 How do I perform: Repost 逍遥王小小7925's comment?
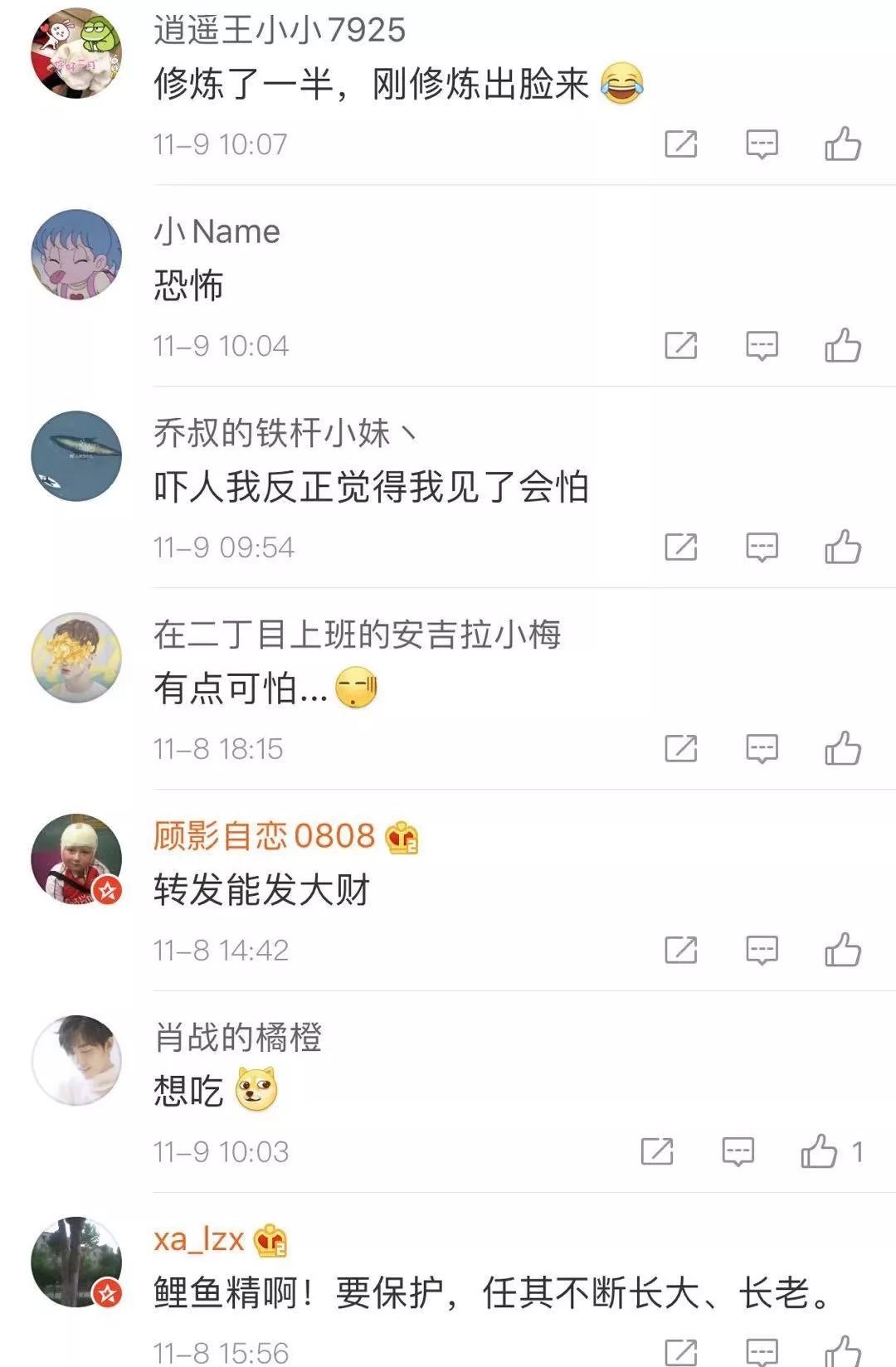[x=680, y=144]
